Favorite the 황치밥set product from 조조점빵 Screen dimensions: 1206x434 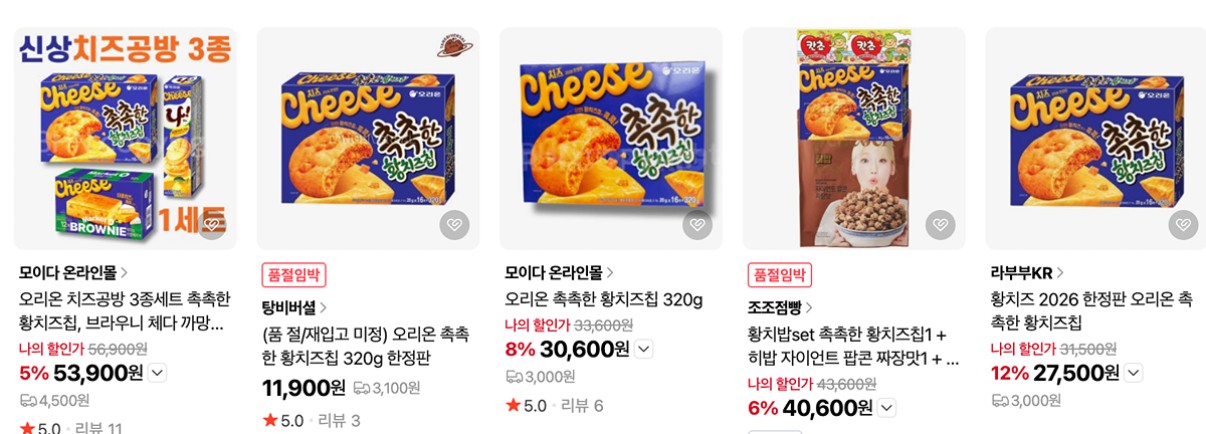pos(940,225)
